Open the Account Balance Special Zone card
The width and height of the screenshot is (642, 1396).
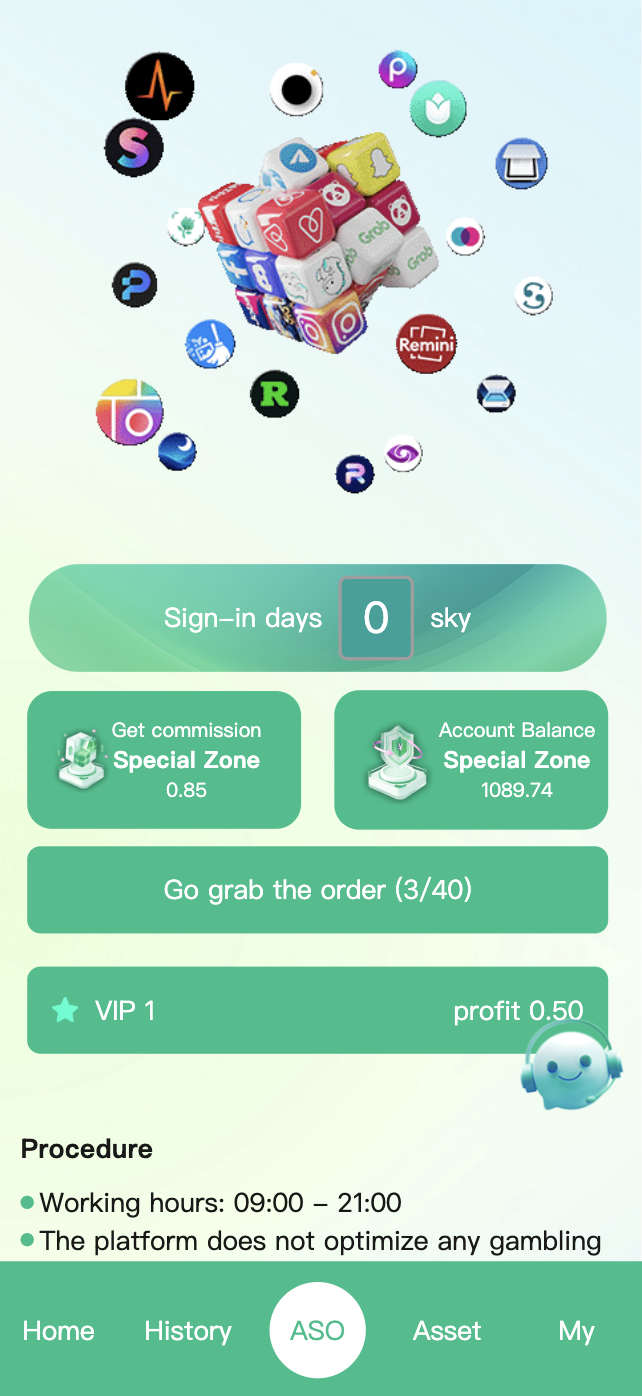pyautogui.click(x=471, y=760)
